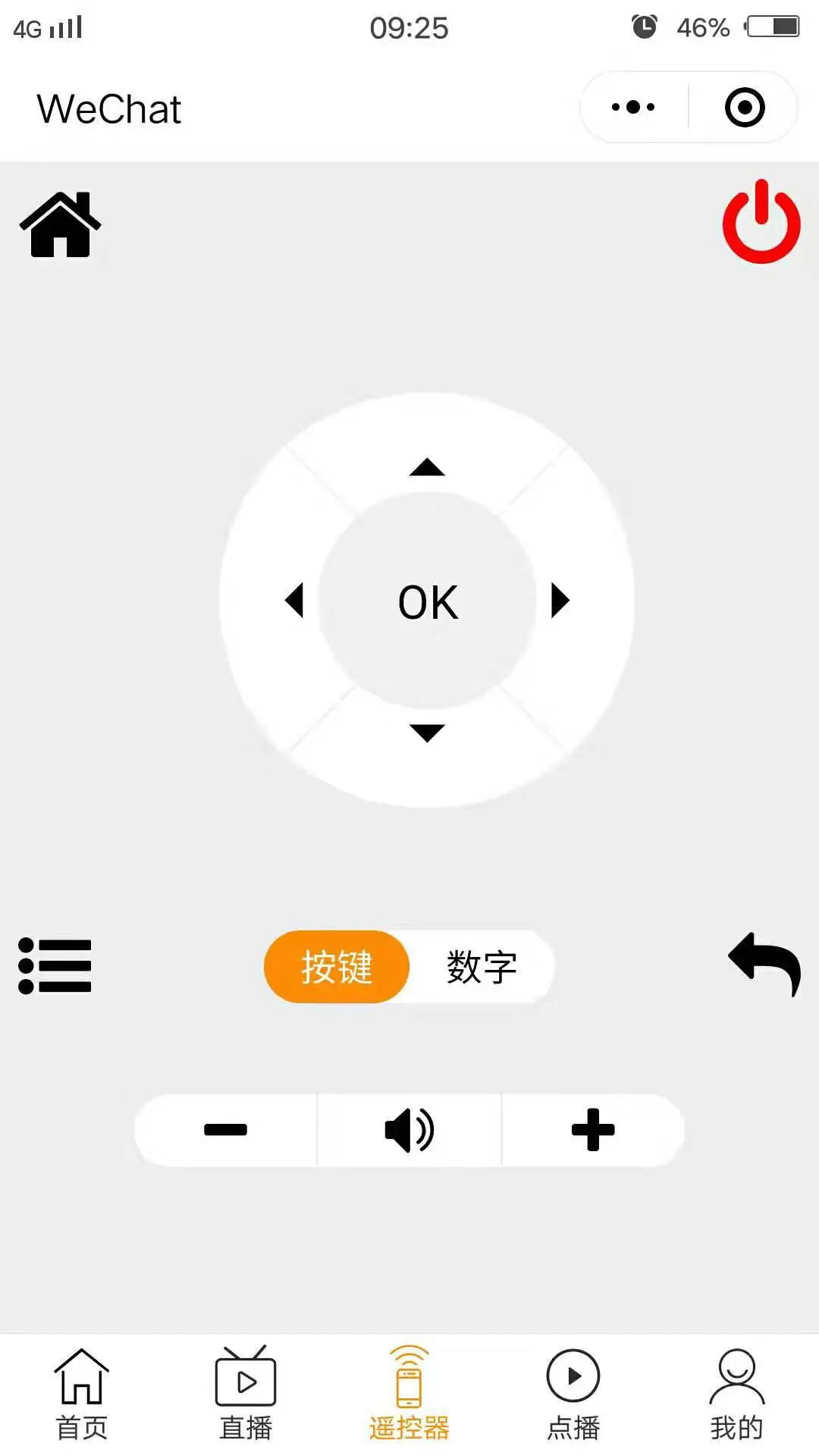Mute sound with the speaker icon
This screenshot has width=819, height=1456.
point(409,1130)
